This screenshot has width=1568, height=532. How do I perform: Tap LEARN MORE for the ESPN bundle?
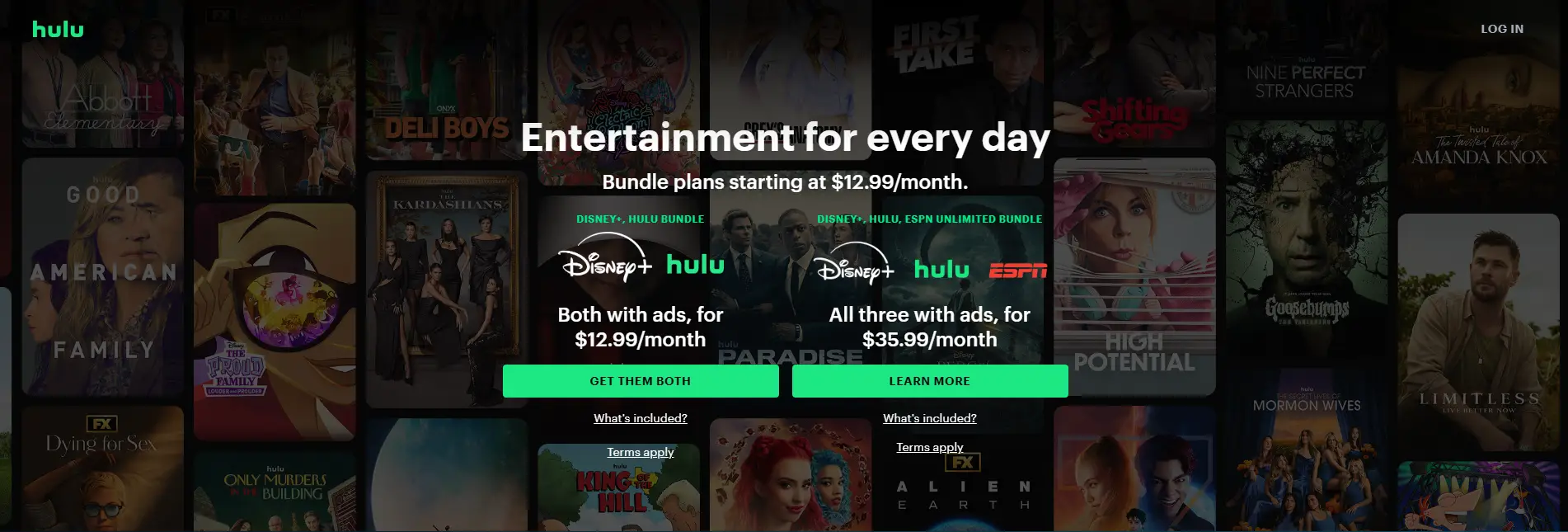(x=929, y=381)
